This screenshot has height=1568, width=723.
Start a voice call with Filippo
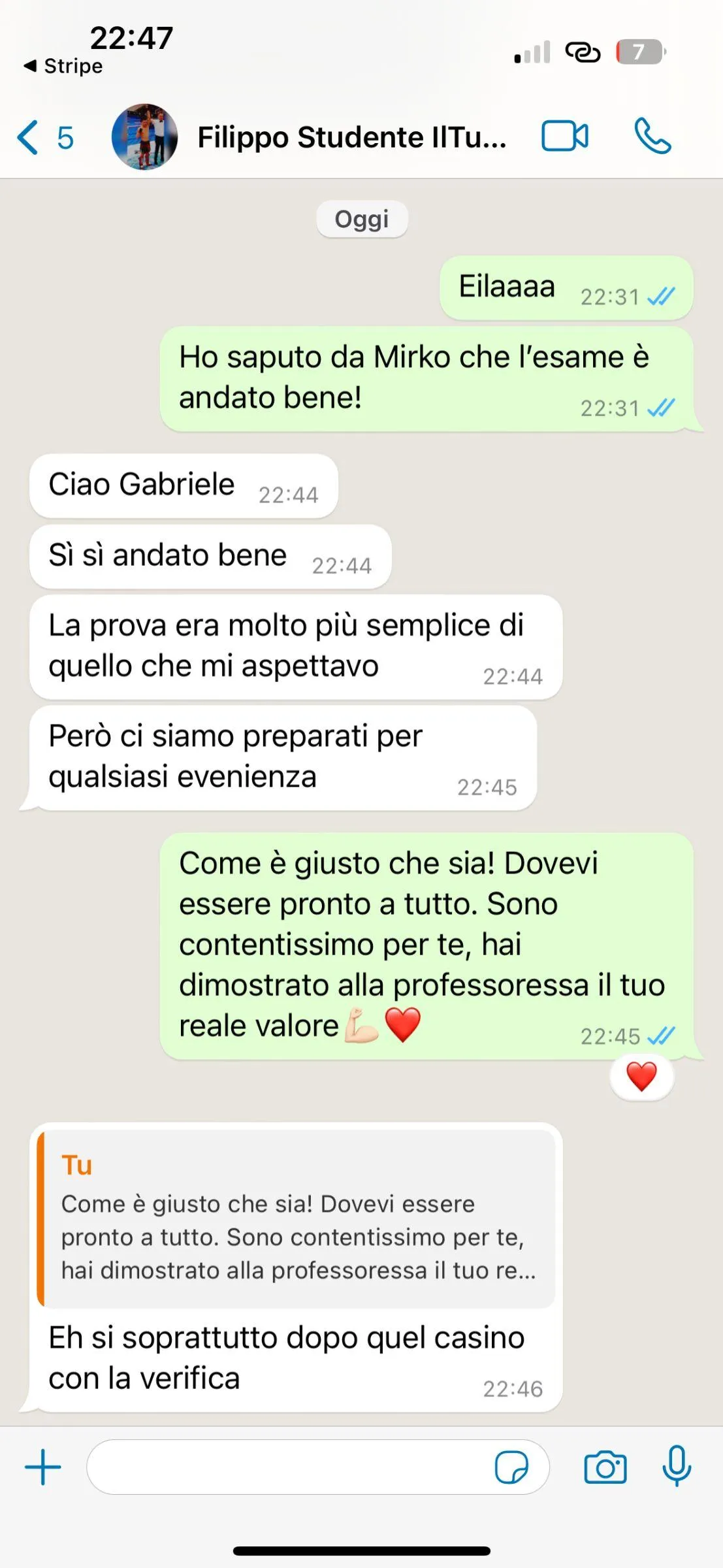pyautogui.click(x=652, y=136)
